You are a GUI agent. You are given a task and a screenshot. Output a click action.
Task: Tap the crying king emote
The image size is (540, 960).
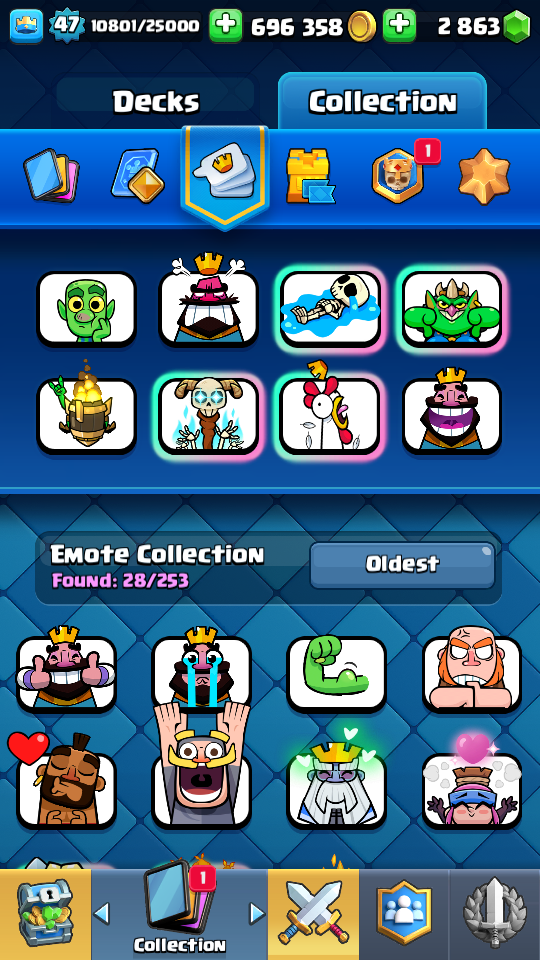[x=201, y=669]
